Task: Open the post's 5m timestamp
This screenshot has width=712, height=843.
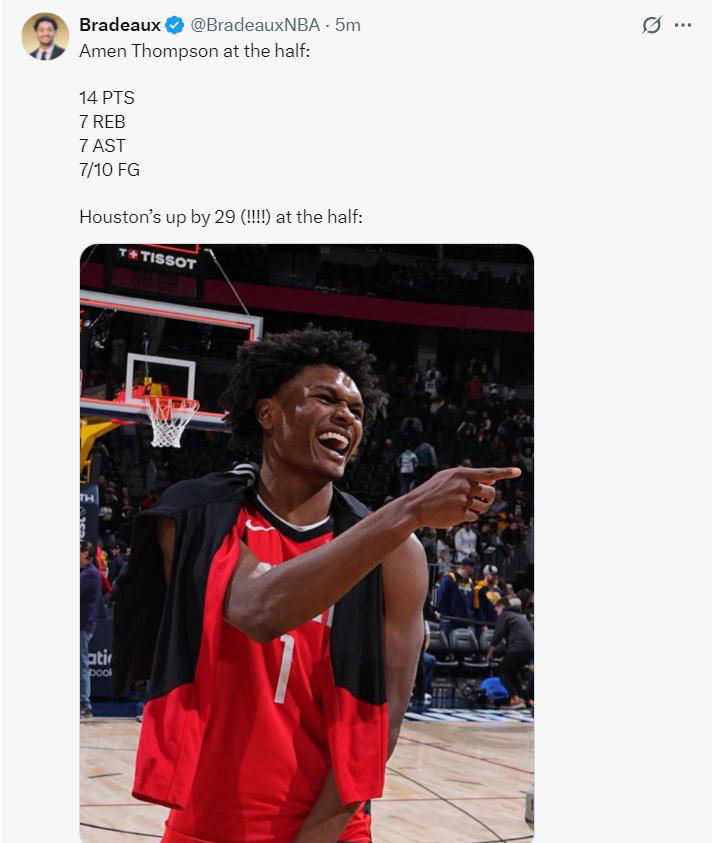Action: (x=348, y=25)
